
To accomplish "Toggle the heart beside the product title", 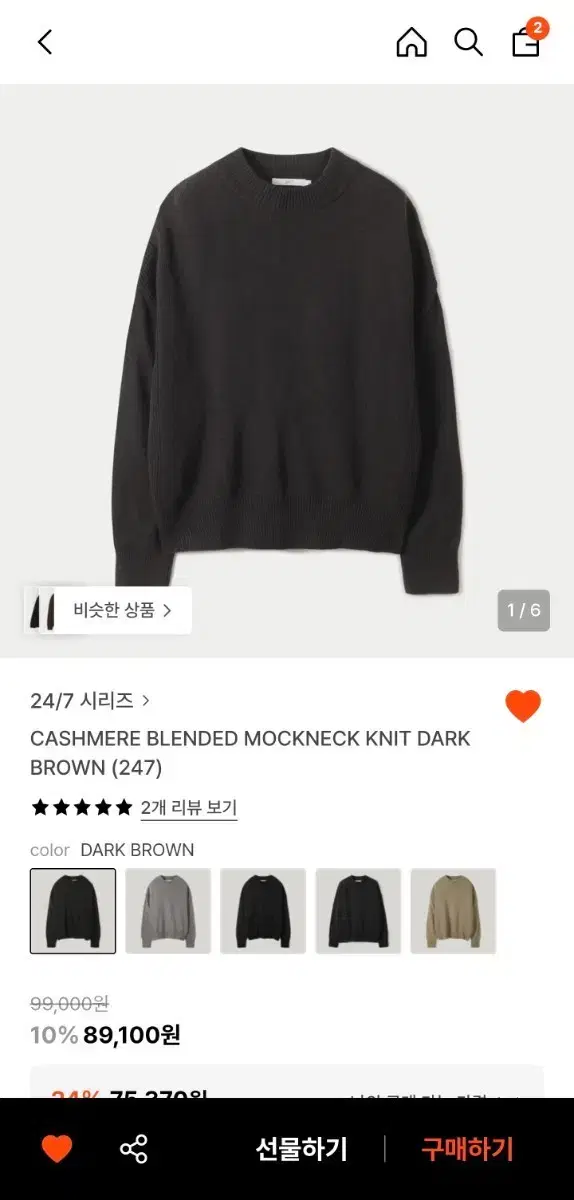I will [523, 706].
